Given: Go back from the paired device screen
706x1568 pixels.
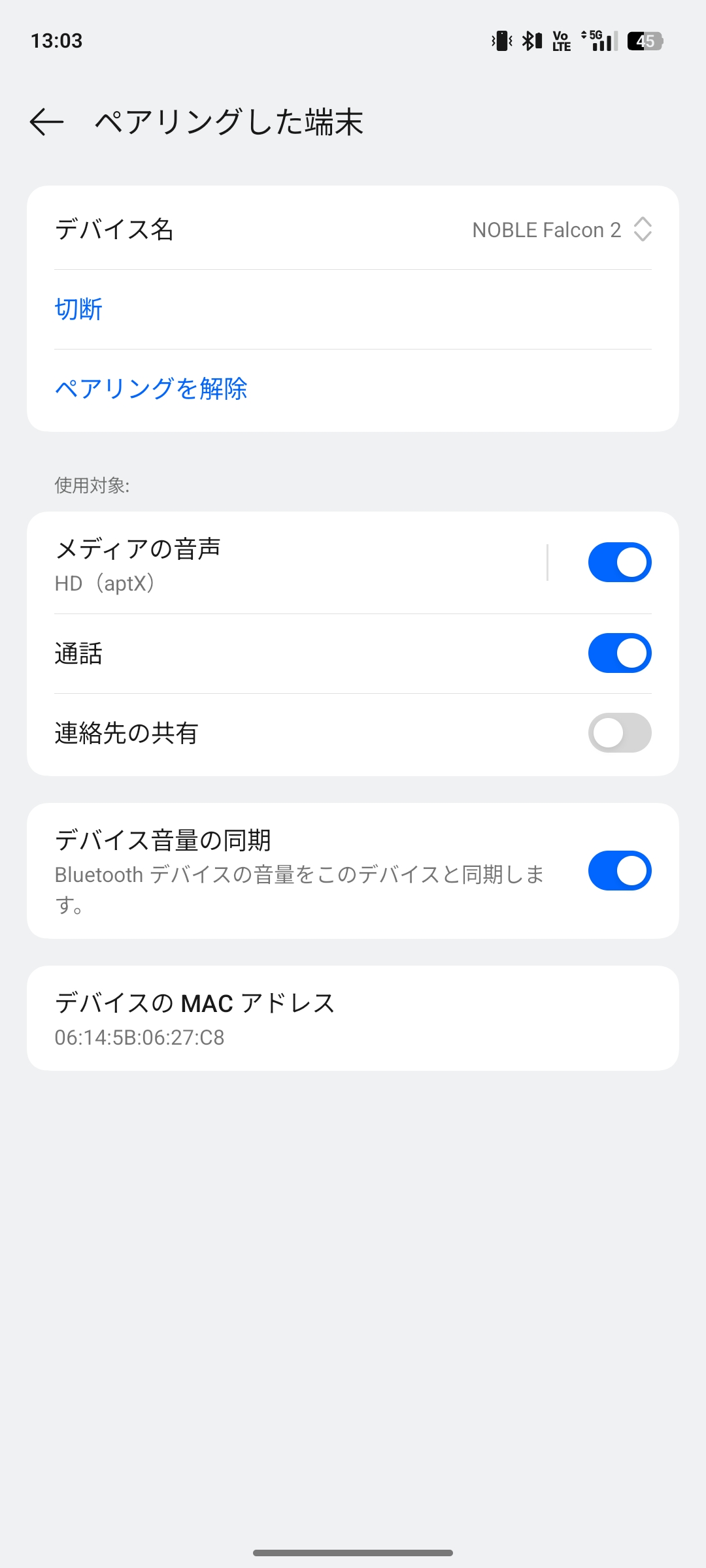Looking at the screenshot, I should point(47,122).
